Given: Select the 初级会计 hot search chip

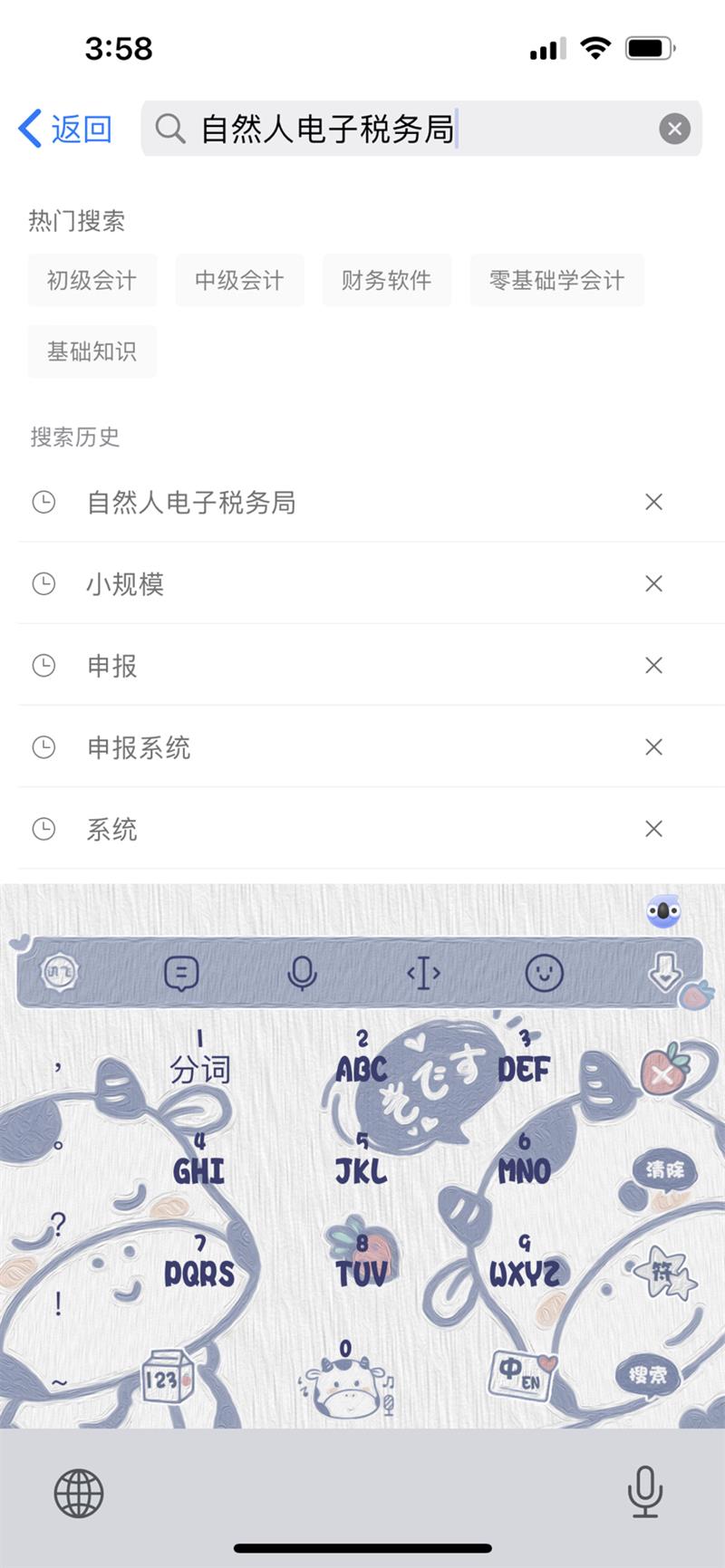Looking at the screenshot, I should (92, 281).
